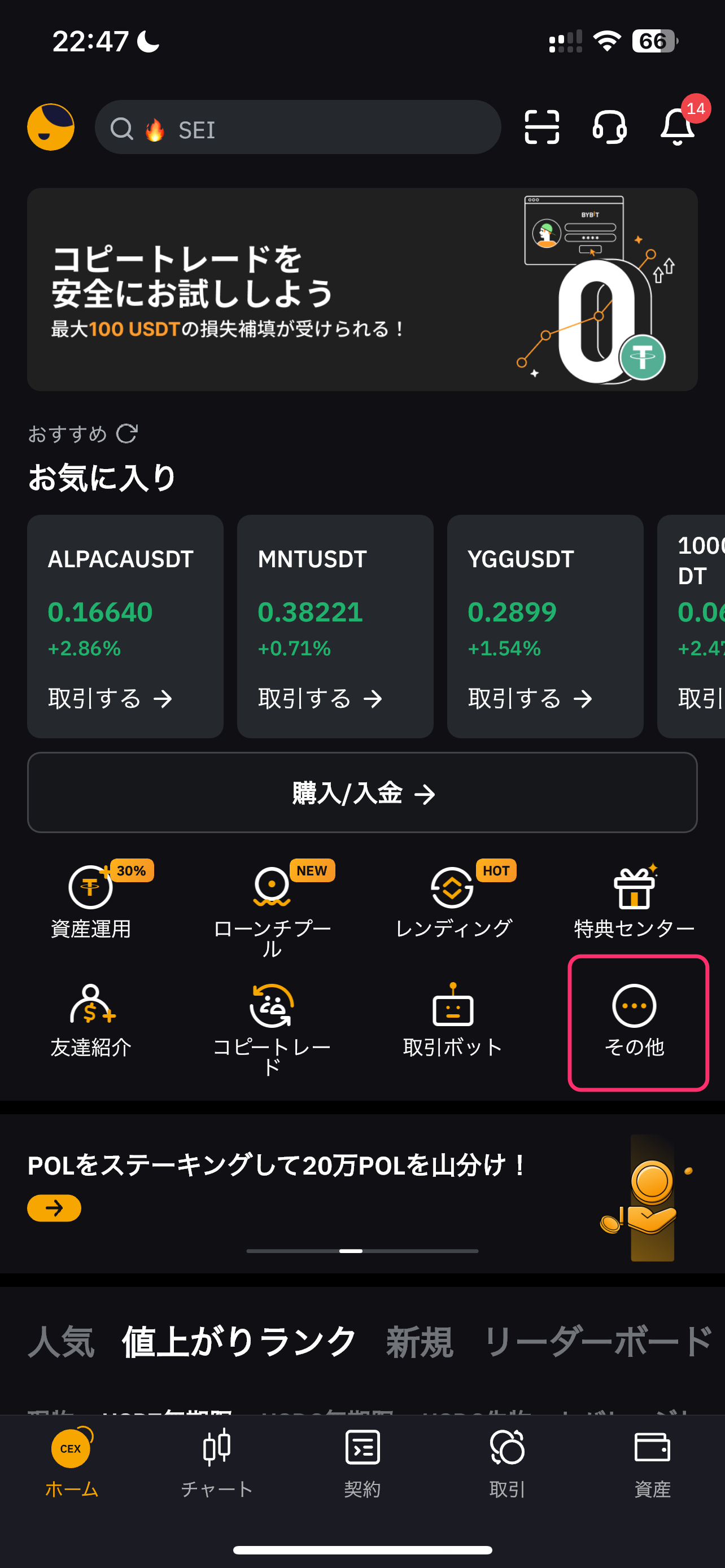Image resolution: width=725 pixels, height=1568 pixels.
Task: Open レンディング shortcut
Action: (x=453, y=900)
